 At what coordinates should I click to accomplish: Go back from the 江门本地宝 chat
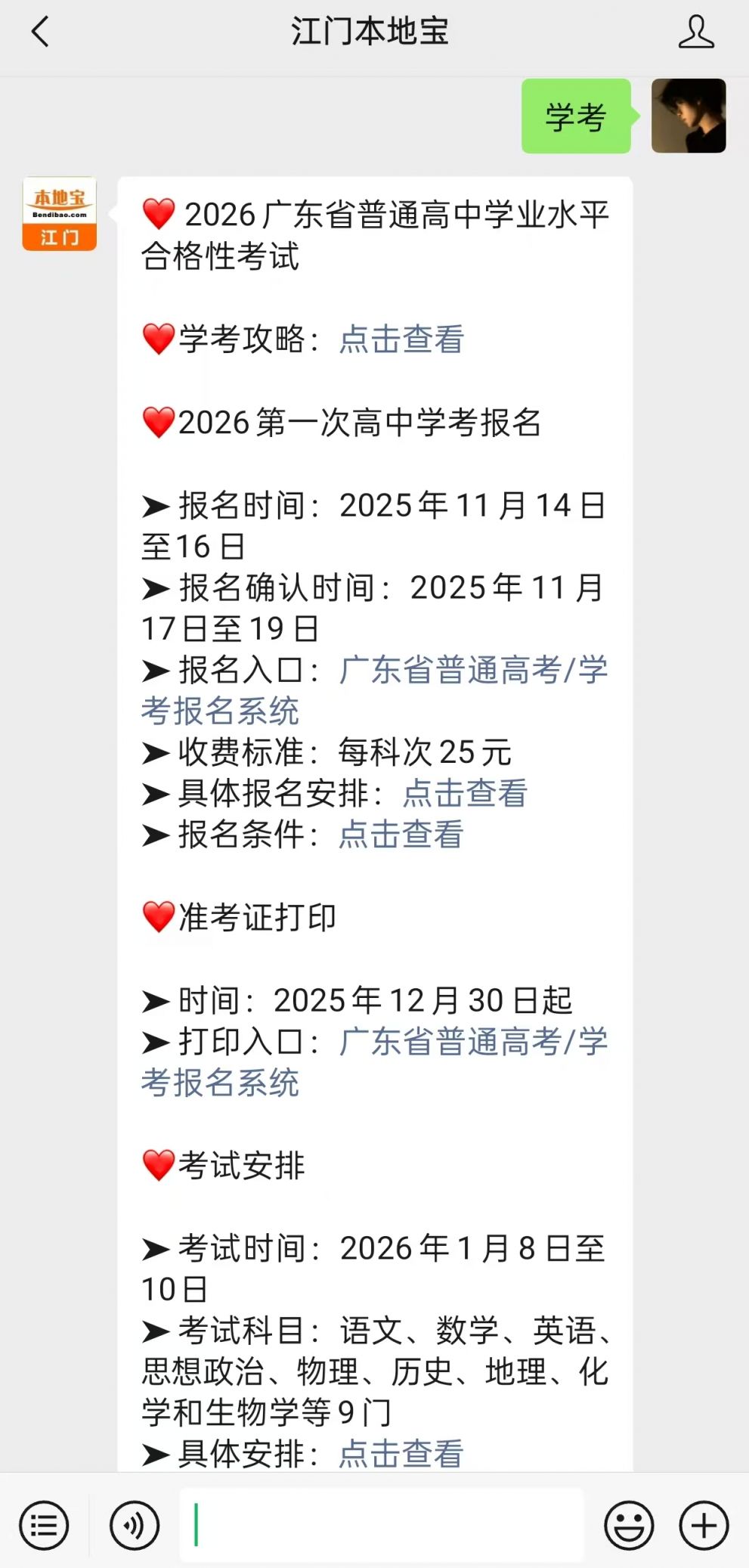40,32
